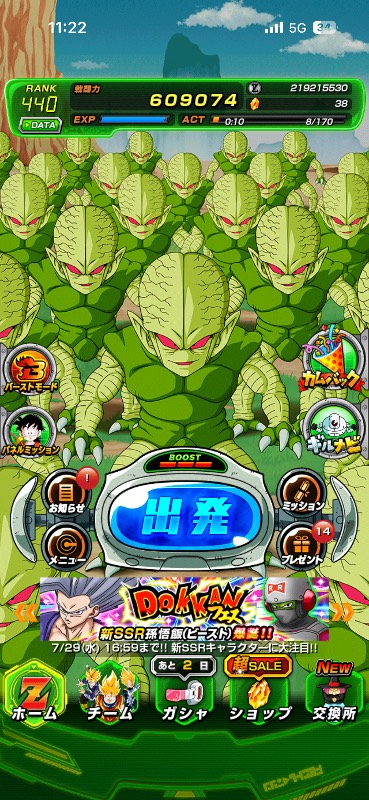Open メニュー menu button

tap(67, 543)
